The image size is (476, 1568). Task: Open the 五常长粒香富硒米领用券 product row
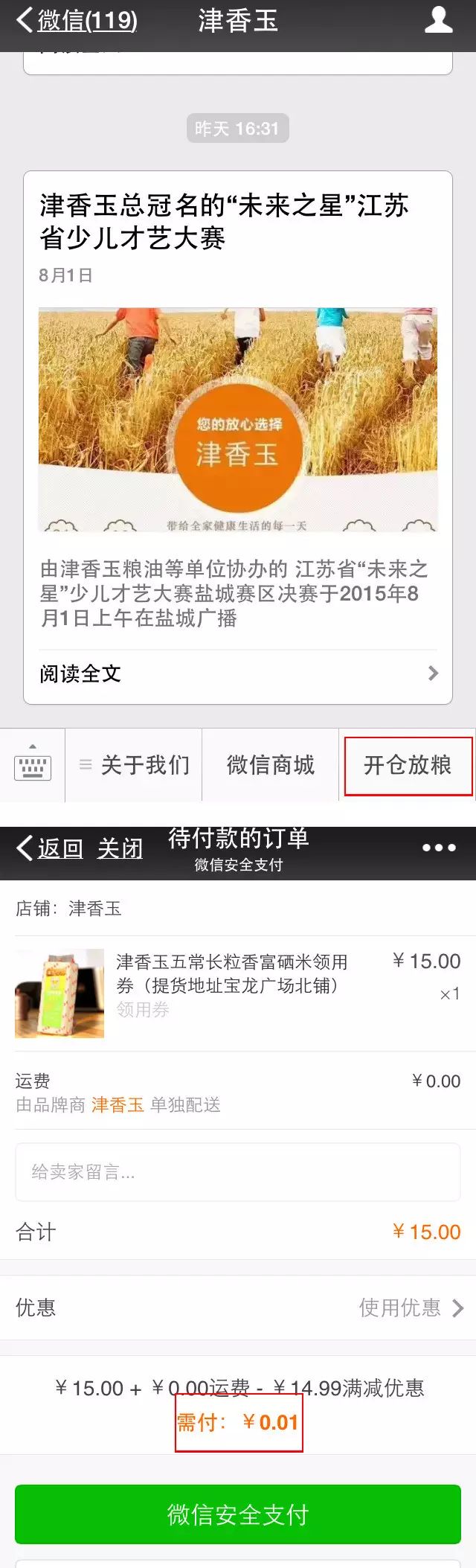(x=237, y=993)
